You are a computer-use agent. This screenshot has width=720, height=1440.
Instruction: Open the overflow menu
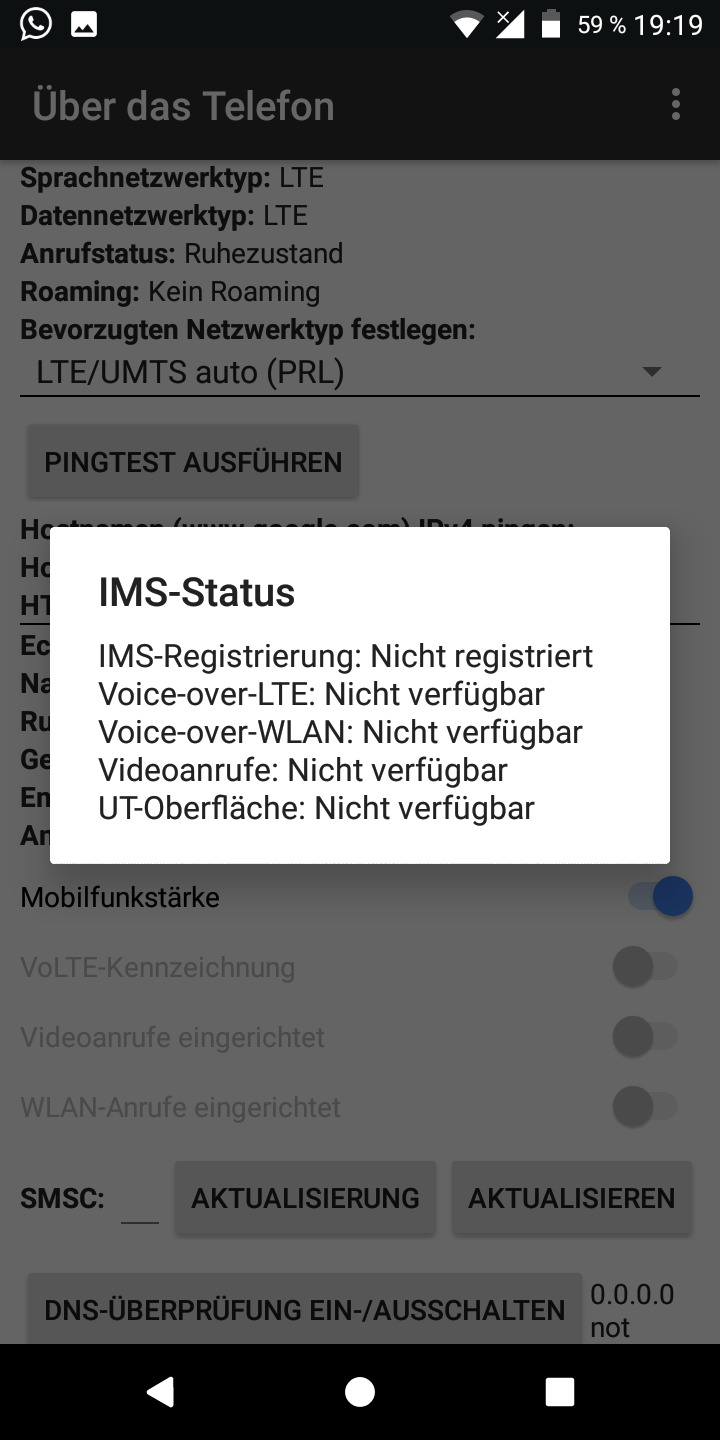pyautogui.click(x=676, y=105)
